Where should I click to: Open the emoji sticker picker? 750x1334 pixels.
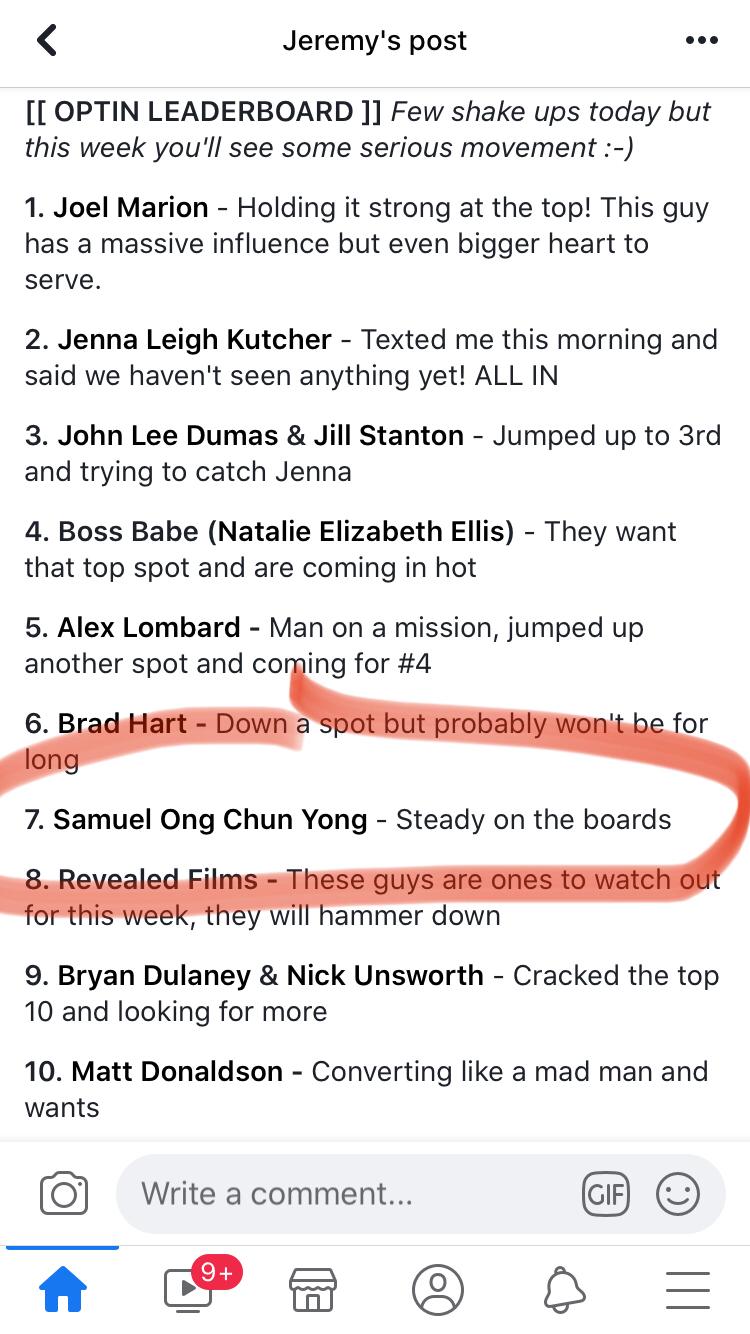677,1193
